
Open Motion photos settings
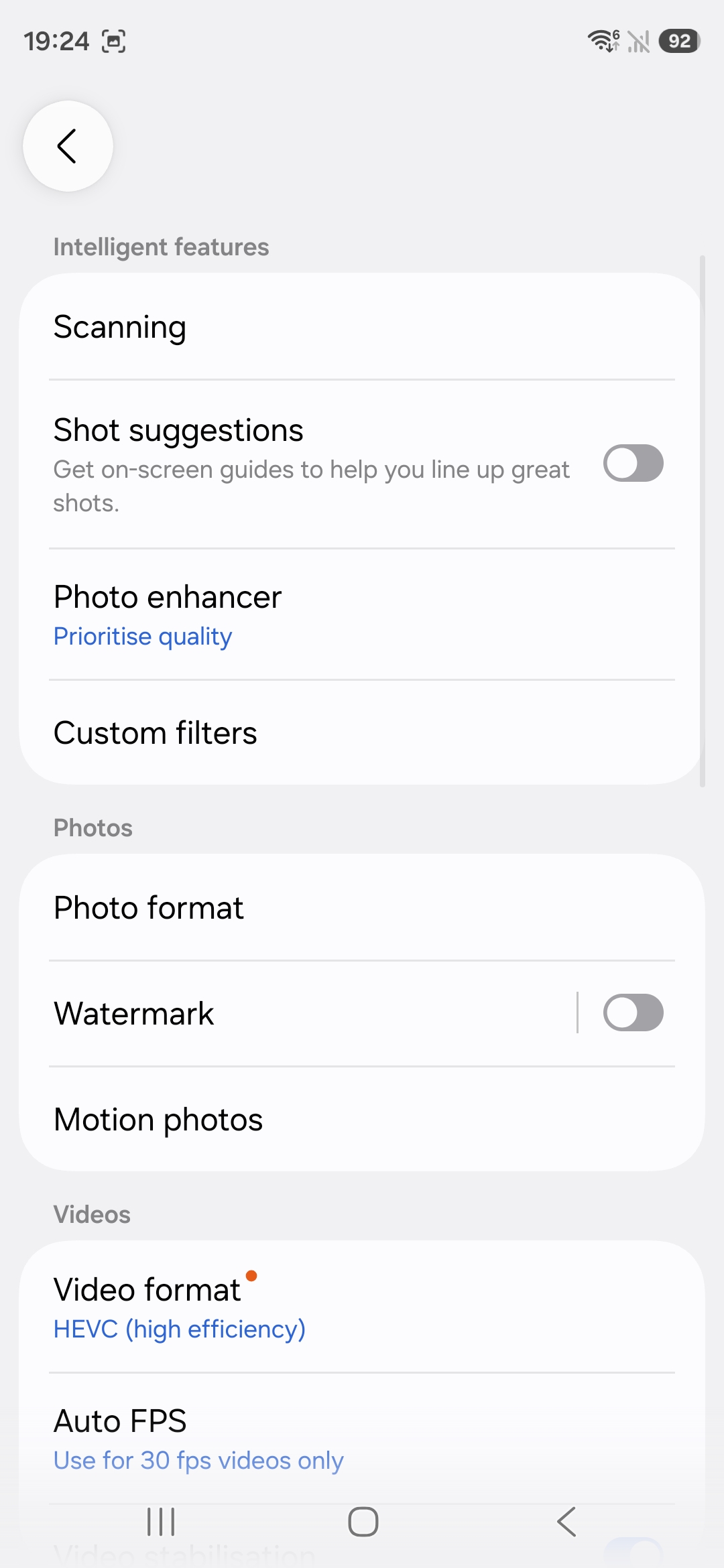[362, 1119]
